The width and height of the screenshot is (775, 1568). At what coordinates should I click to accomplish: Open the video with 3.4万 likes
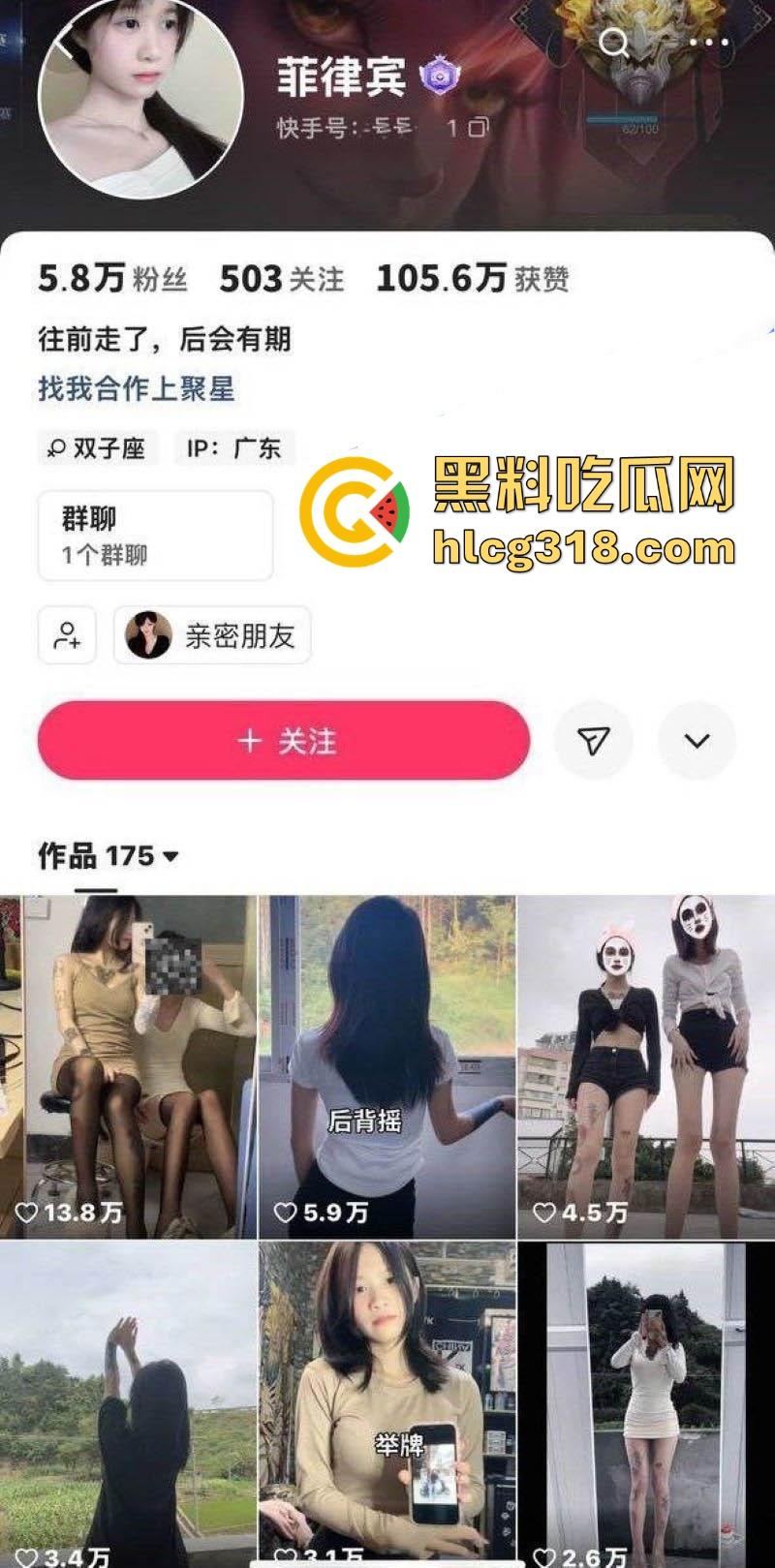[128, 1404]
